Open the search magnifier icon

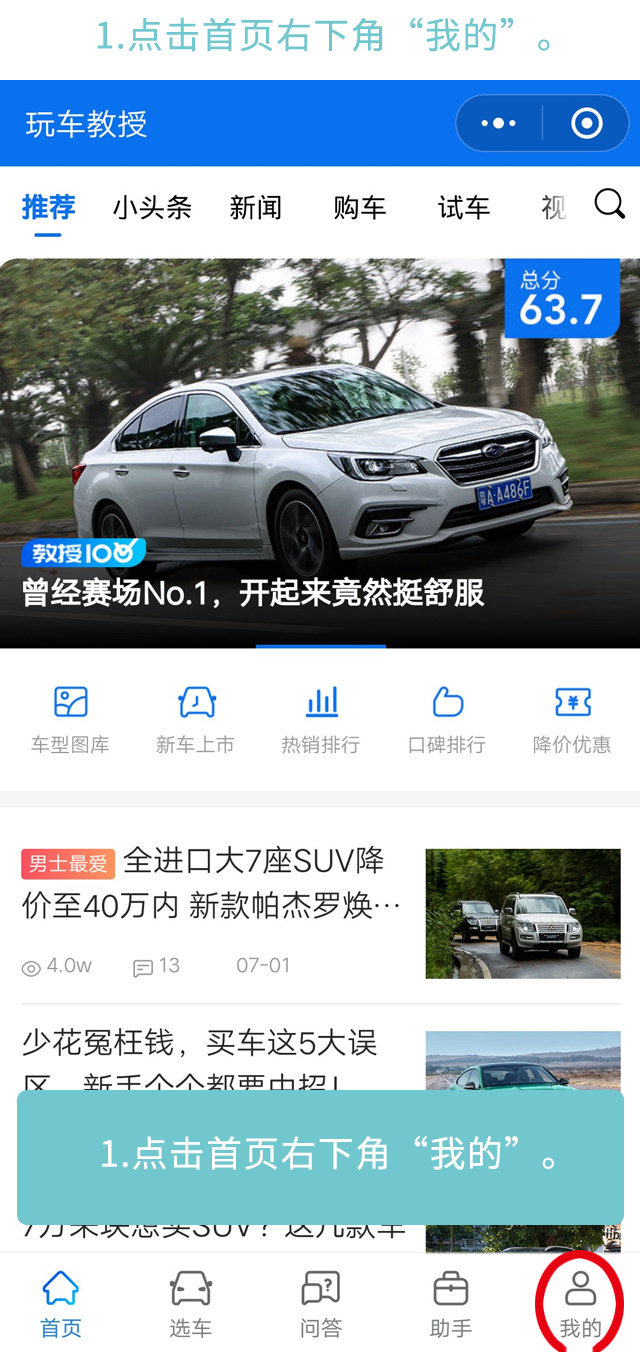pos(609,205)
